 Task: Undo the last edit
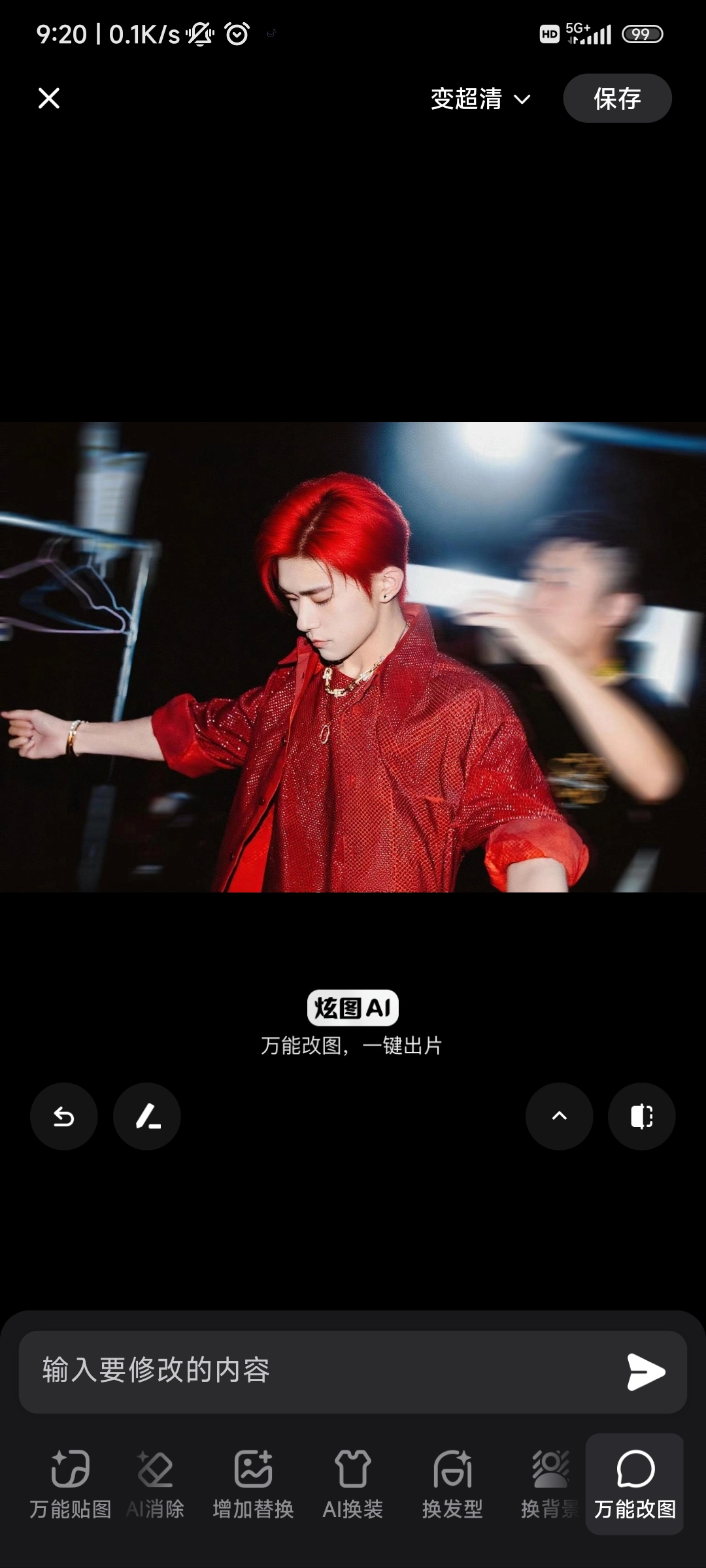click(x=64, y=1117)
